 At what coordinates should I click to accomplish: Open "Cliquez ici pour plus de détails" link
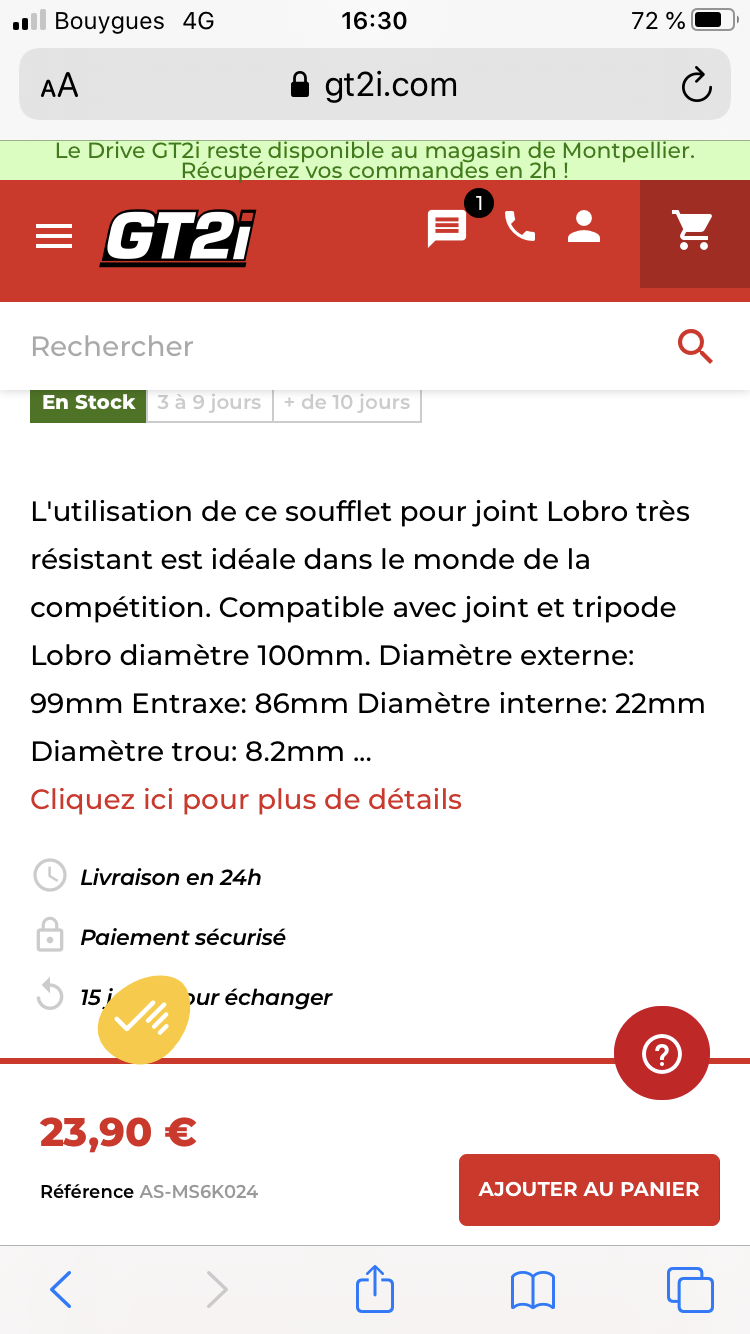click(246, 800)
